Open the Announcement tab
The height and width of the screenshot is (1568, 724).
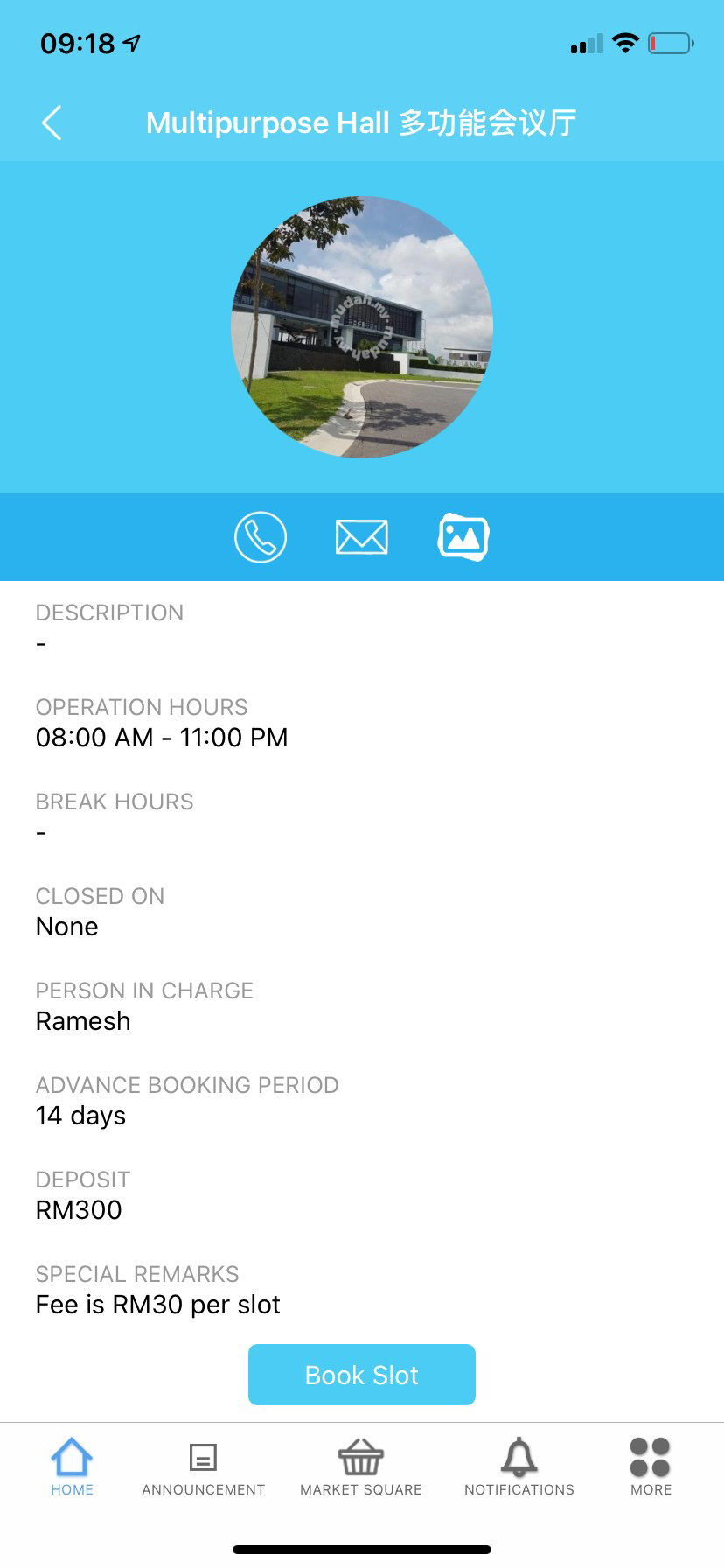204,1467
